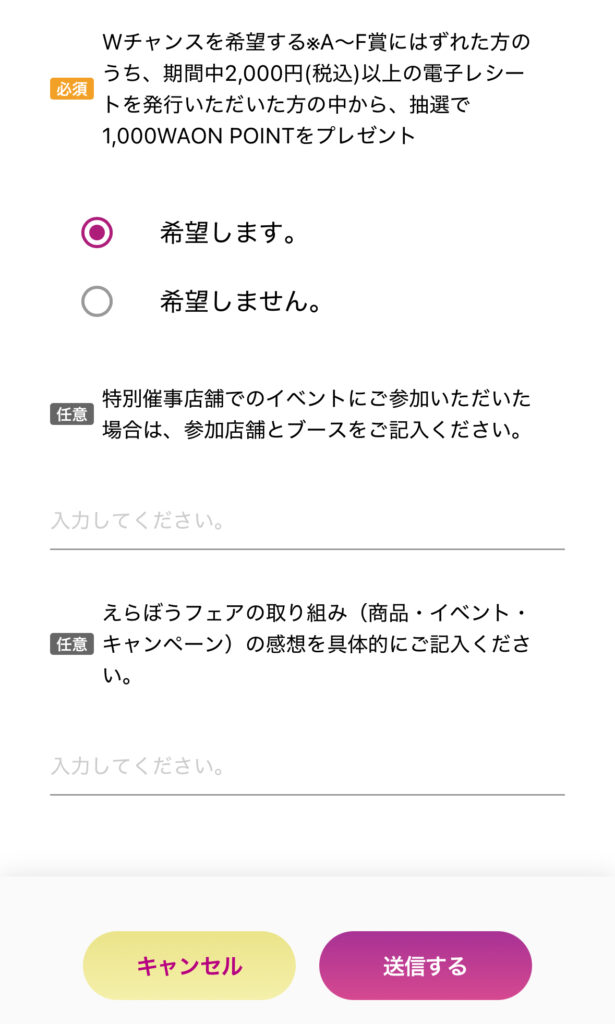Choose the 希望しません radio option
This screenshot has width=615, height=1024.
click(97, 302)
